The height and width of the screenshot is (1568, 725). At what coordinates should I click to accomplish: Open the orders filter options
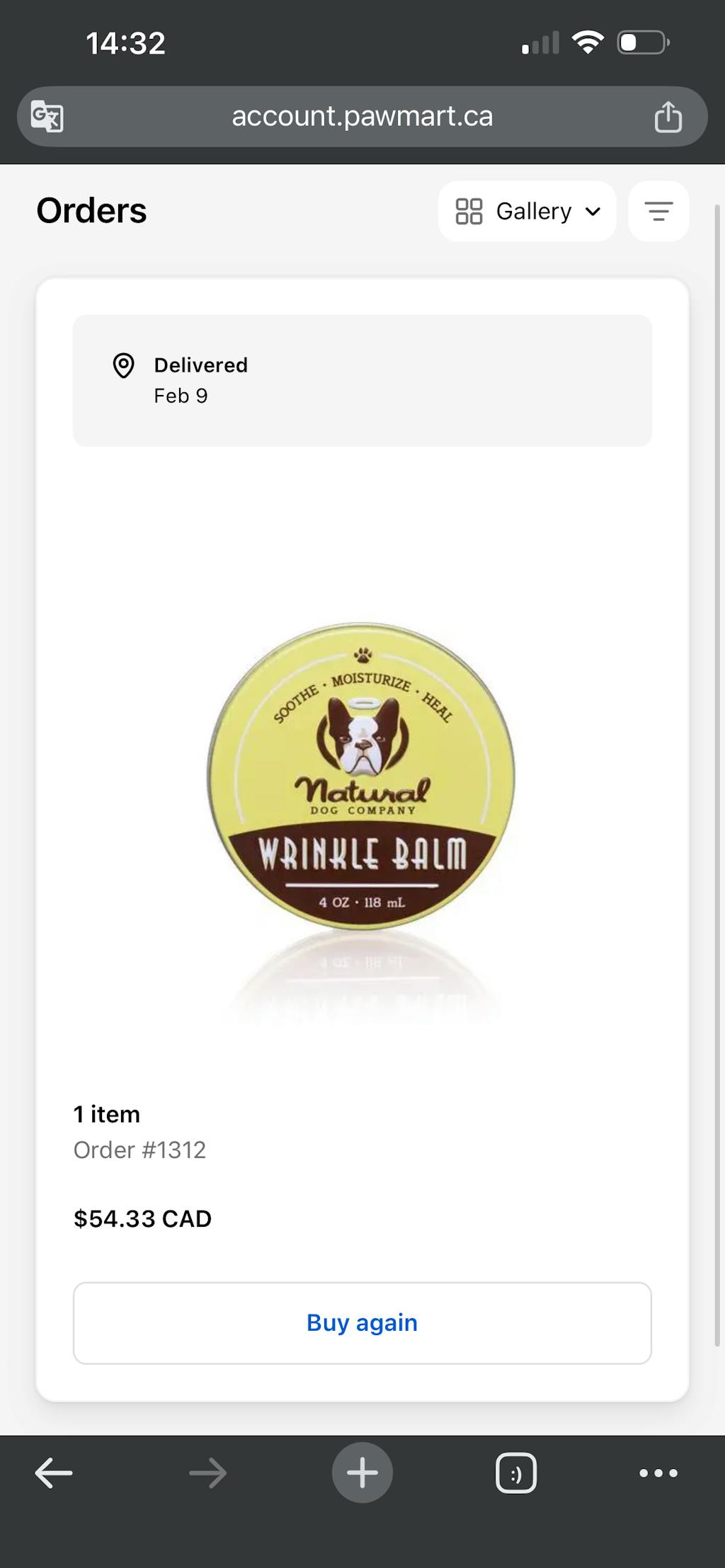[x=658, y=211]
